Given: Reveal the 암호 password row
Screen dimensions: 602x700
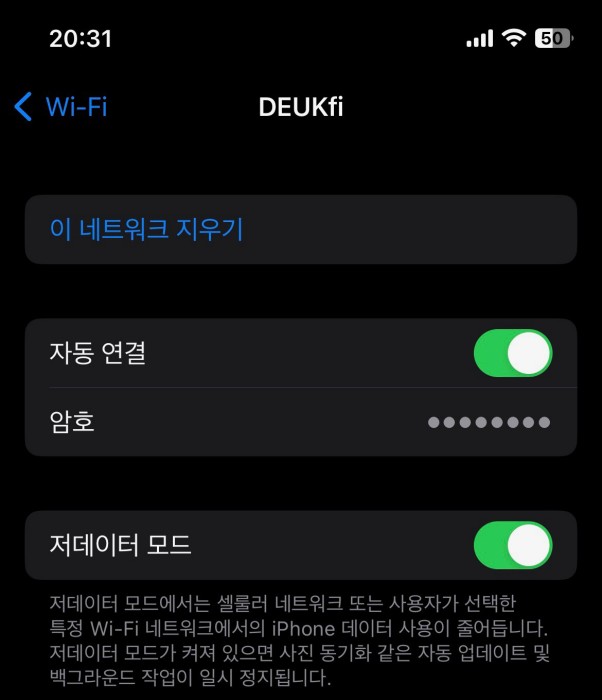Looking at the screenshot, I should click(x=300, y=422).
